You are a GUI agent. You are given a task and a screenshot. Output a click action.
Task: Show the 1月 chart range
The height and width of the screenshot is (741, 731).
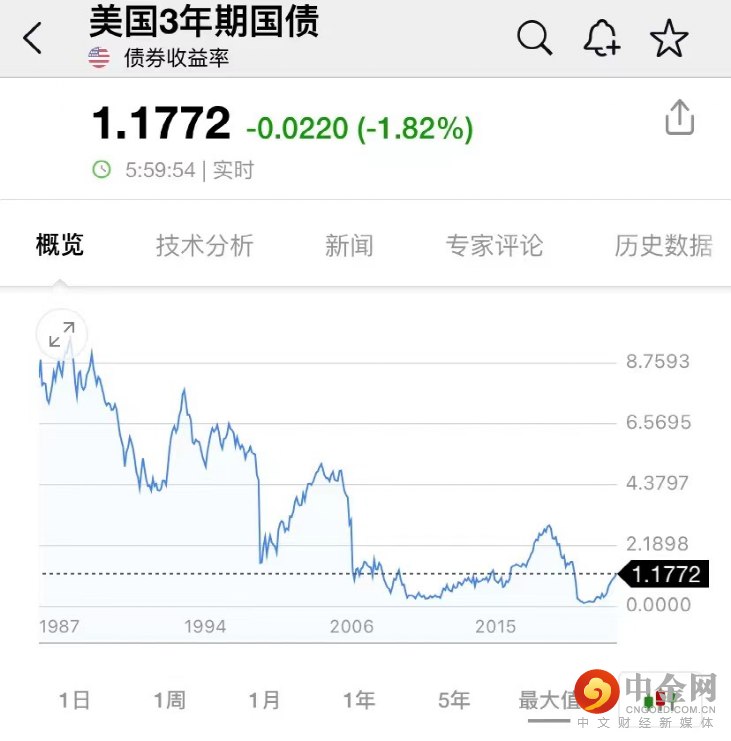264,700
